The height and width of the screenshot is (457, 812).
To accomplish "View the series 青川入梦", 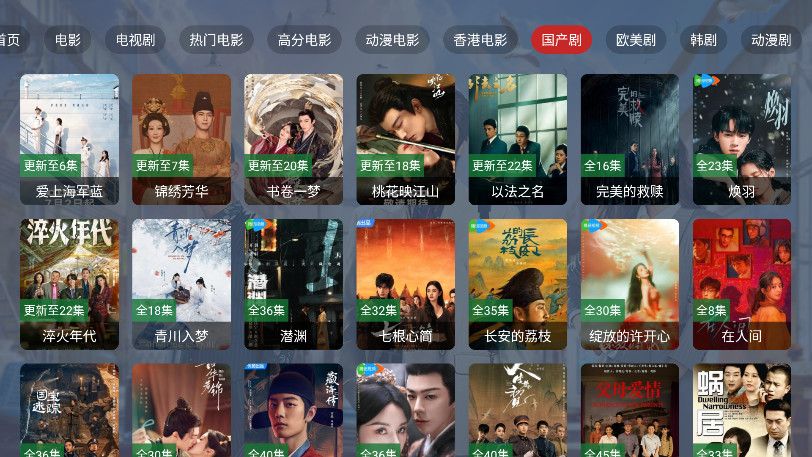I will click(181, 284).
